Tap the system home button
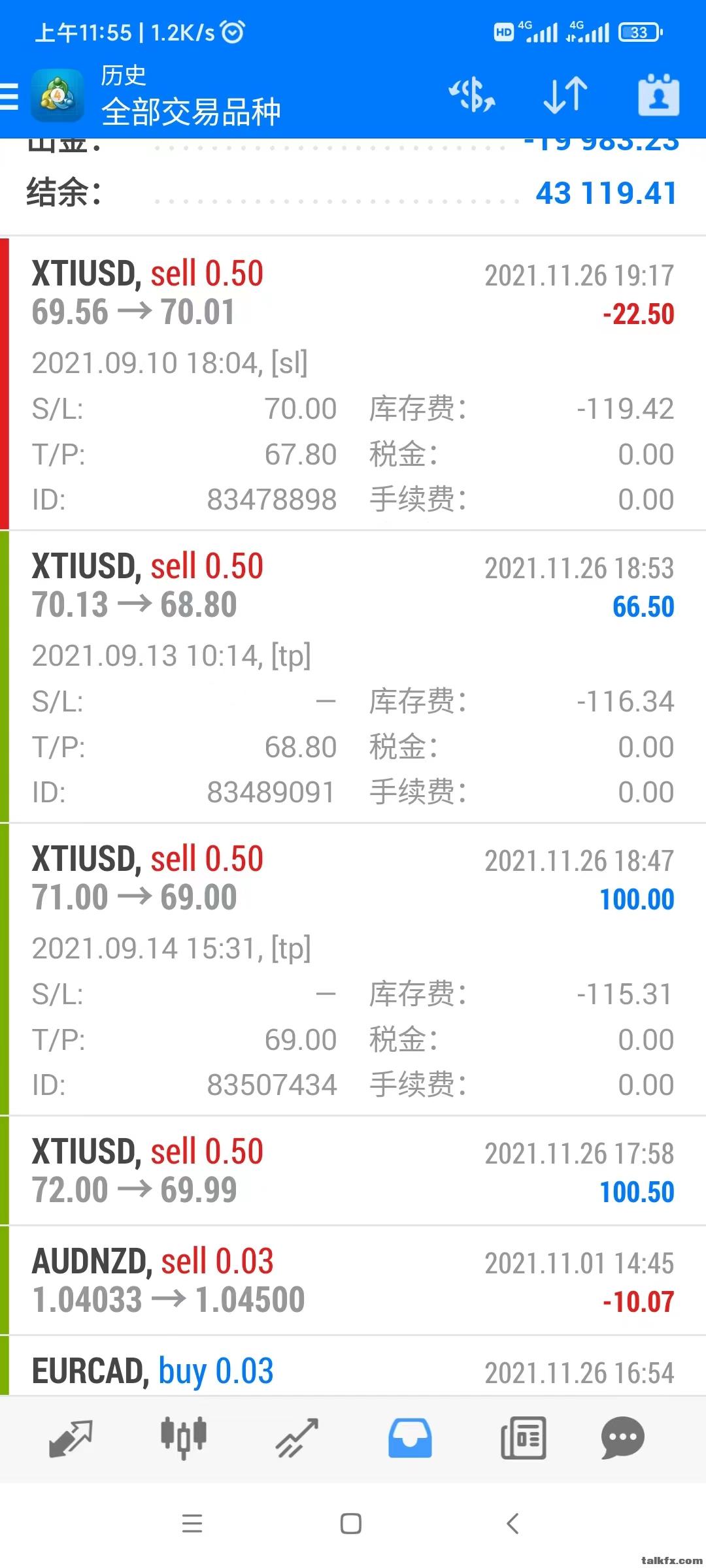 [x=351, y=1524]
